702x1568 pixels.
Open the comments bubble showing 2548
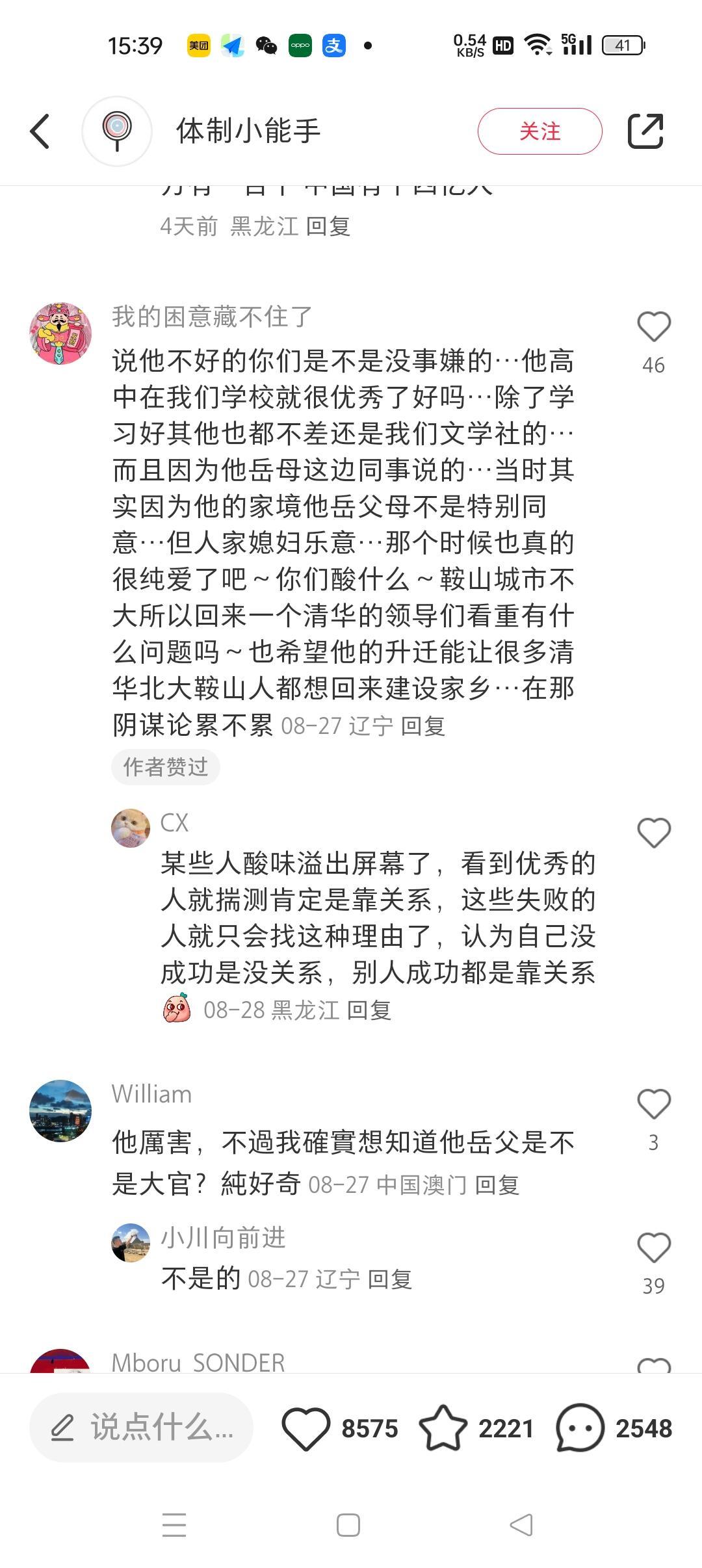point(580,1428)
